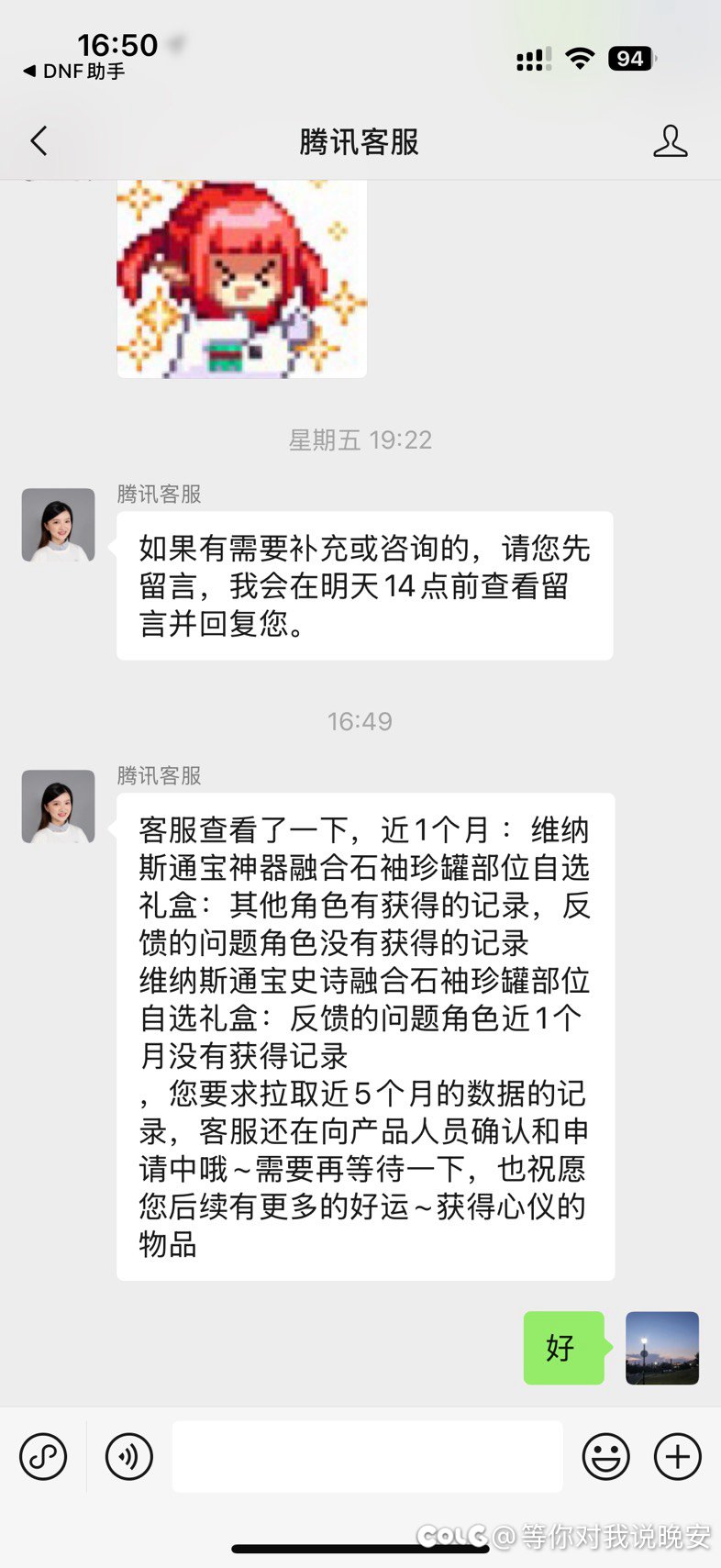Switch to voice message input
Screen dimensions: 721x1568
[x=128, y=1456]
